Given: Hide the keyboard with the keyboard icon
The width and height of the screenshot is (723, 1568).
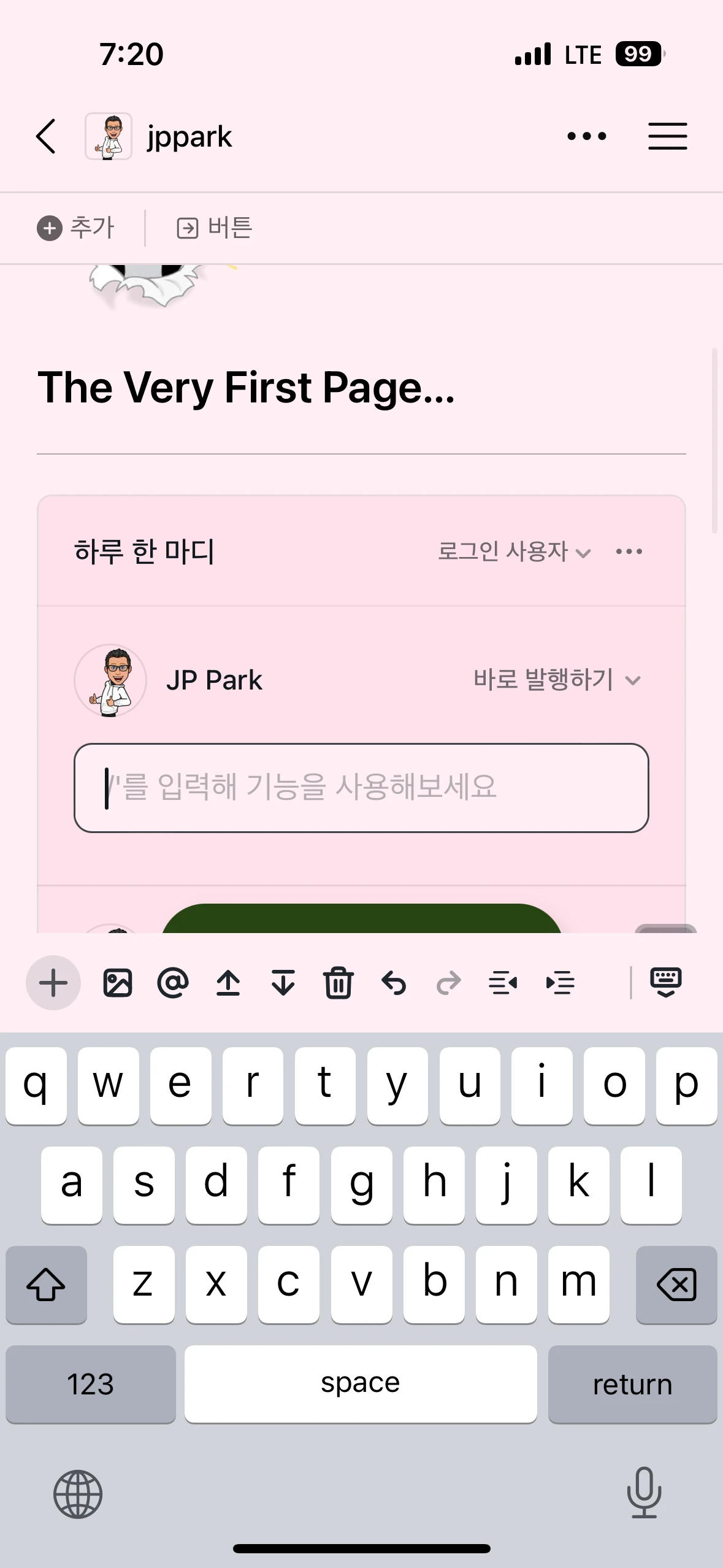Looking at the screenshot, I should tap(665, 983).
